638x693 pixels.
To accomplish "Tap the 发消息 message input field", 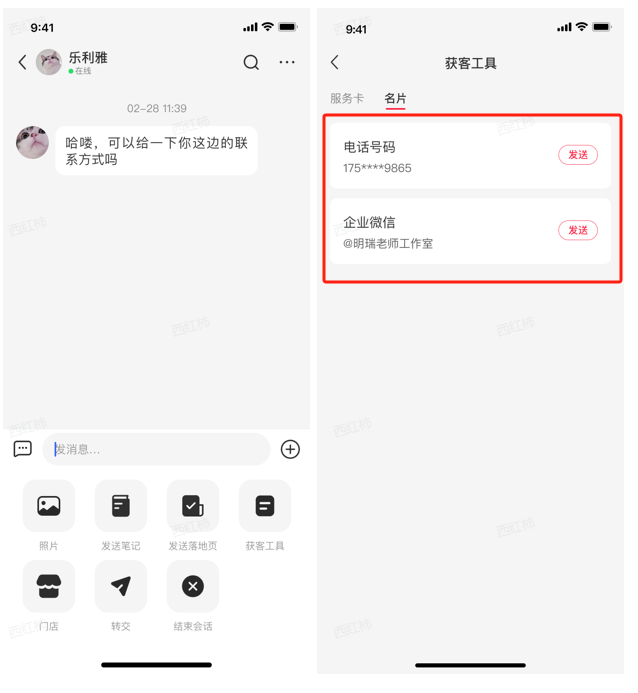I will pos(157,450).
